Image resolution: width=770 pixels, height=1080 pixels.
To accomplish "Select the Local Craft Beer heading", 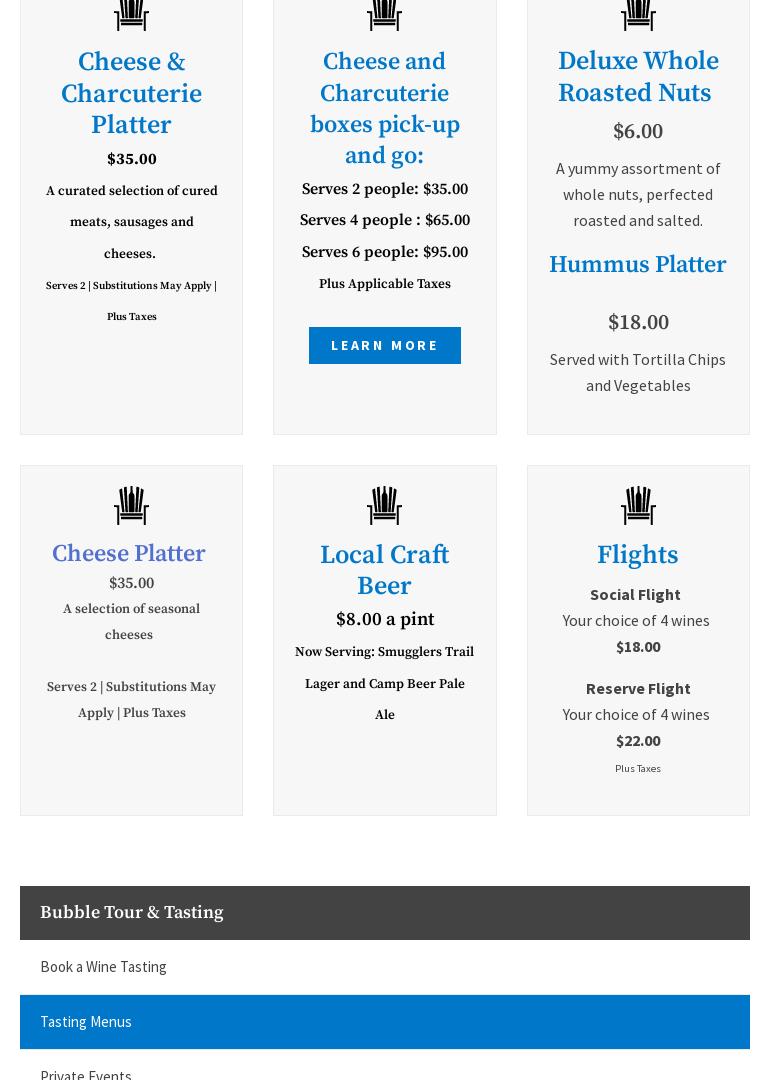I will point(384,570).
